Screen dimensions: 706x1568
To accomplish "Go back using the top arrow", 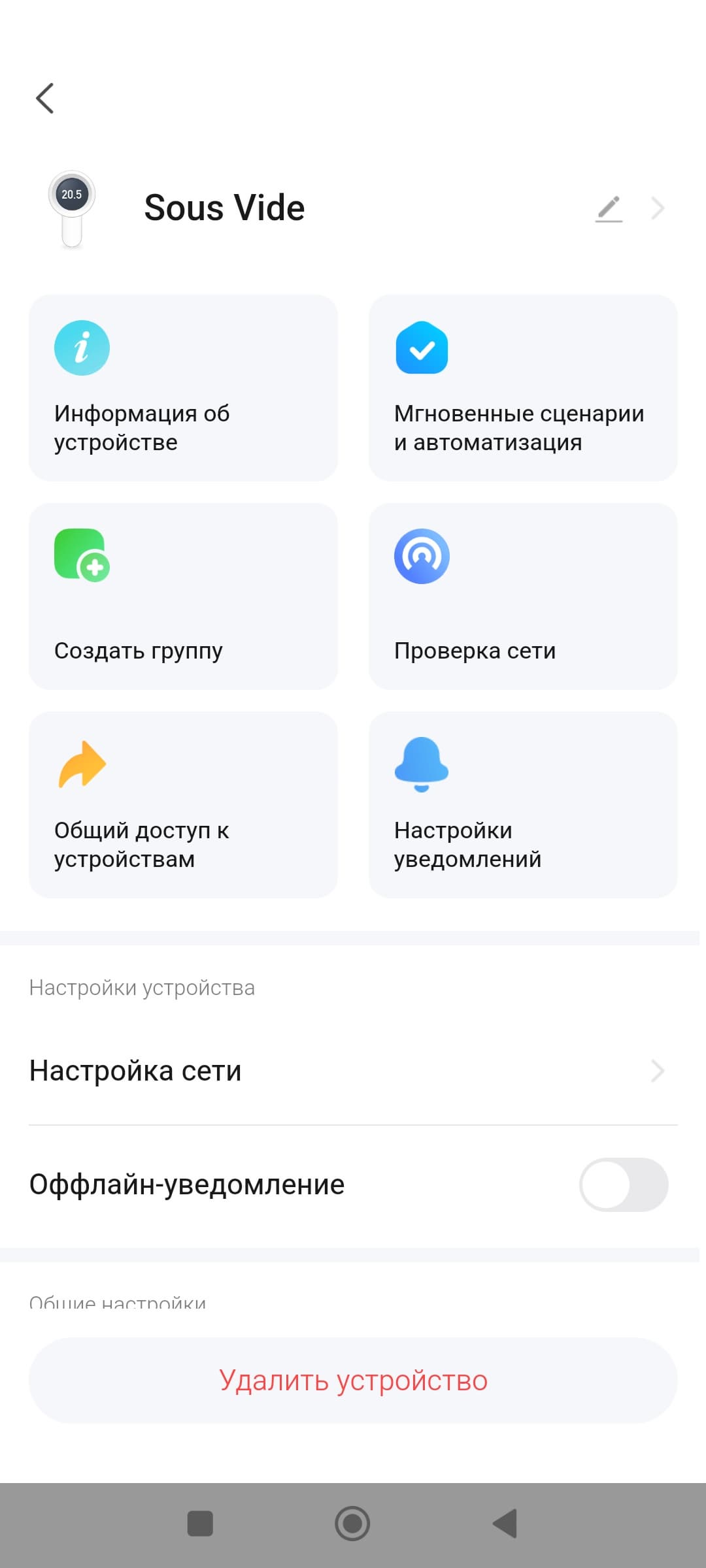I will [x=44, y=99].
